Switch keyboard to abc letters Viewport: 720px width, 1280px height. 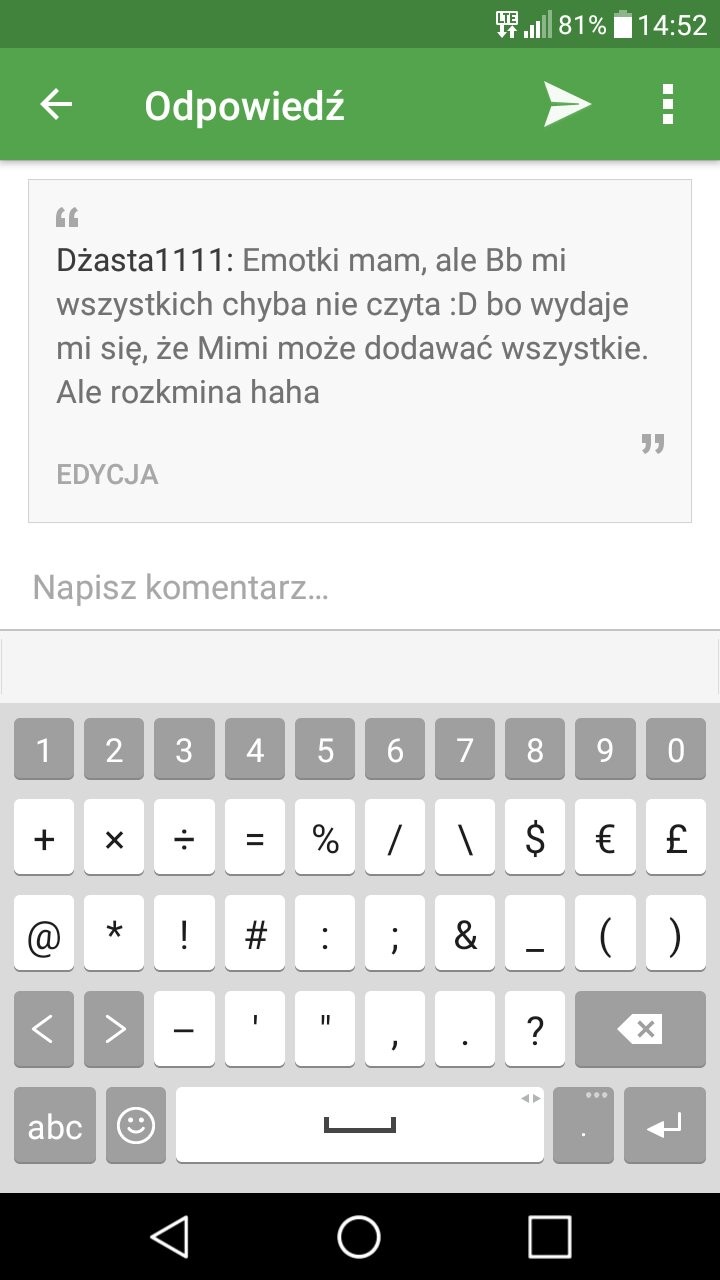tap(55, 1126)
